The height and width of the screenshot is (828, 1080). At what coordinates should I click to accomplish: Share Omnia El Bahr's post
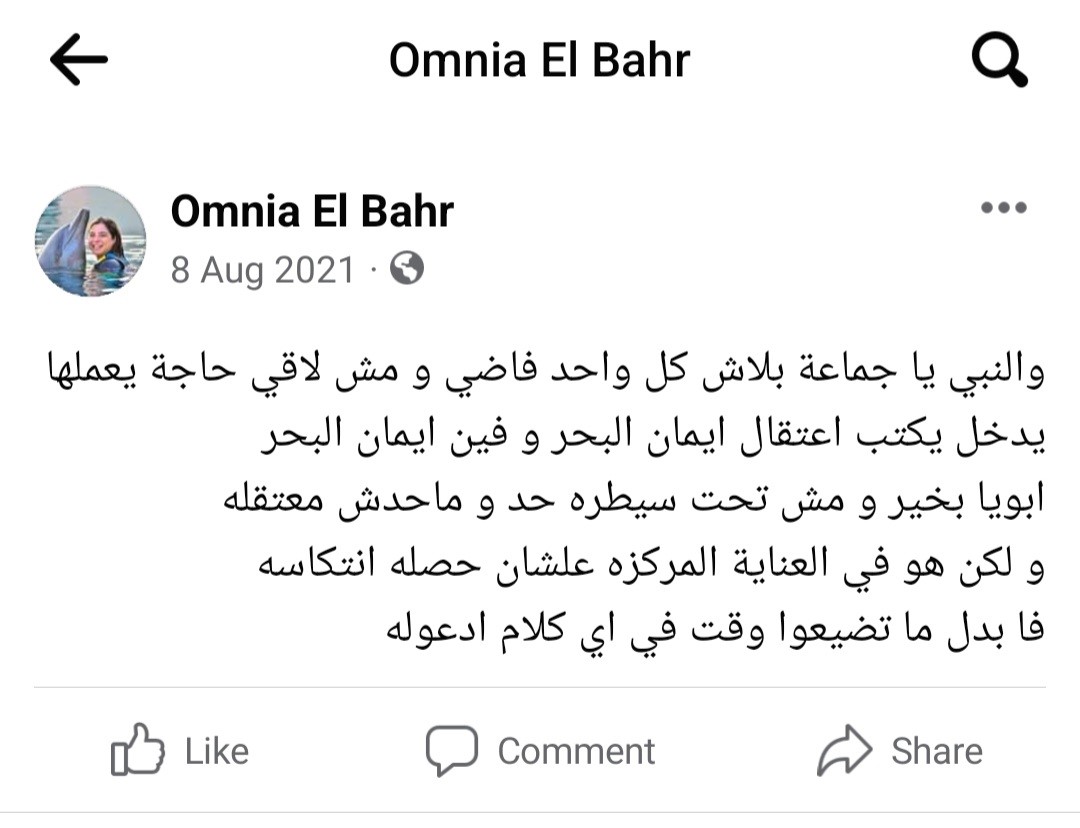click(x=899, y=750)
